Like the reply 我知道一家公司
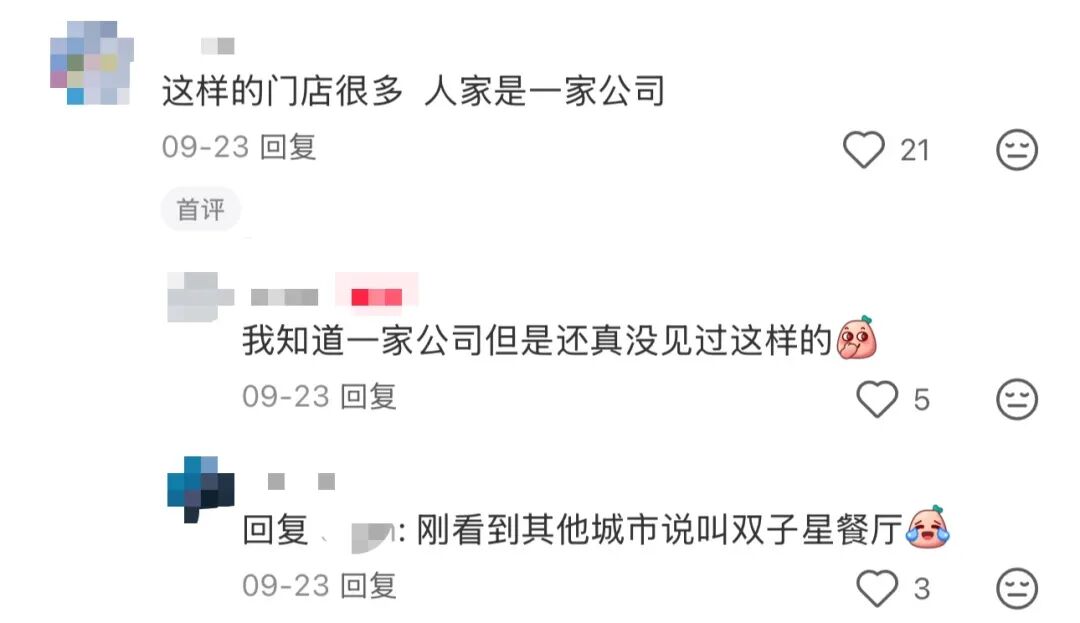1080x623 pixels. click(878, 399)
